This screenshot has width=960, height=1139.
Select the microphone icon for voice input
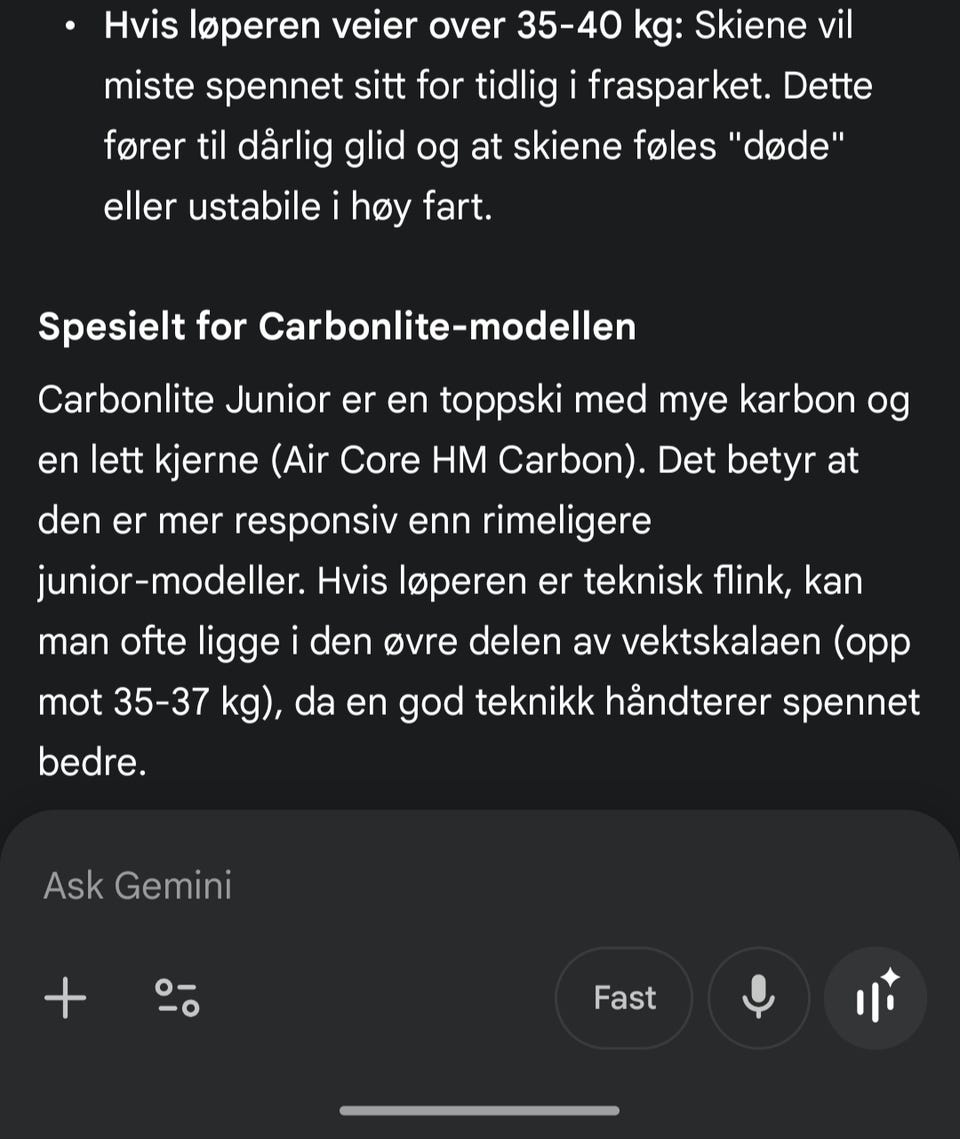(758, 997)
